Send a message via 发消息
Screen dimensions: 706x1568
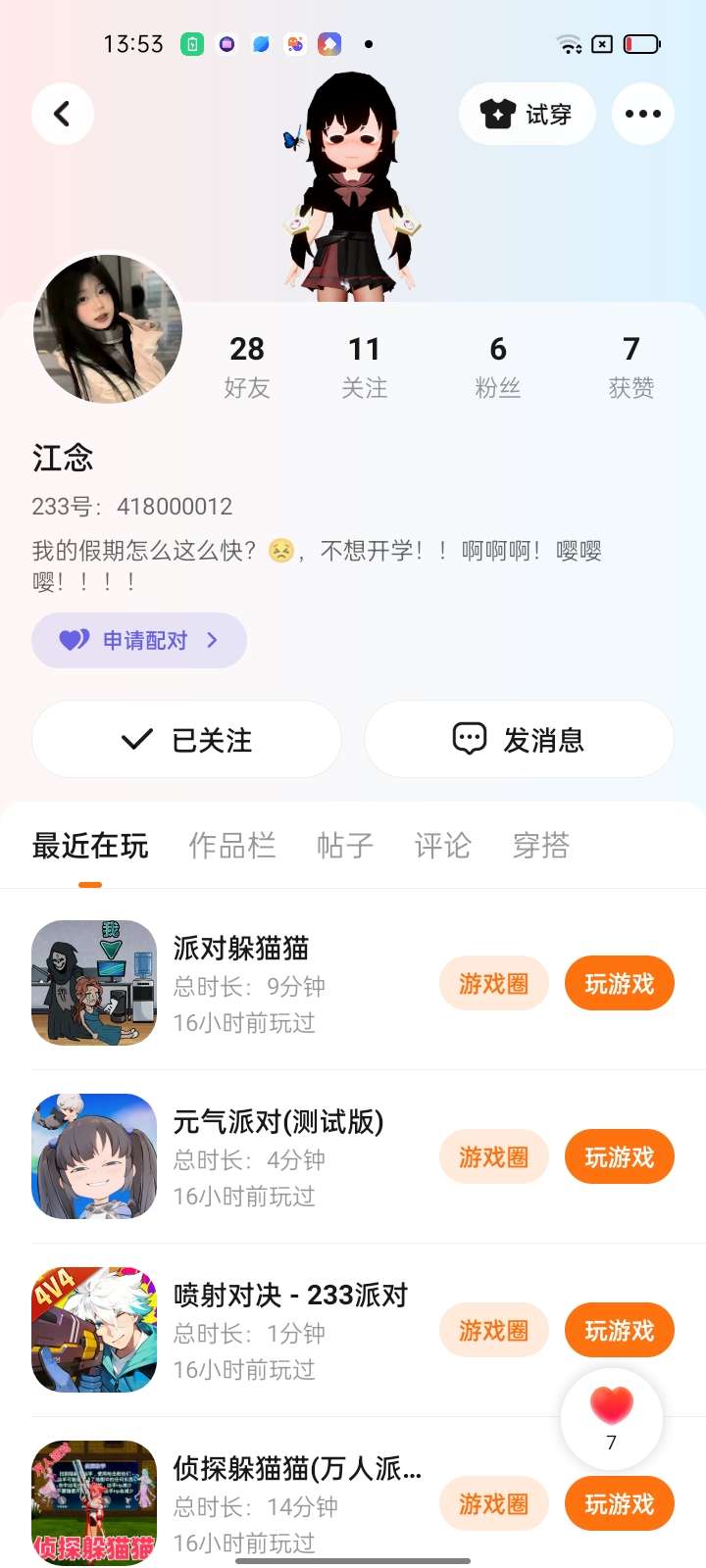[519, 740]
